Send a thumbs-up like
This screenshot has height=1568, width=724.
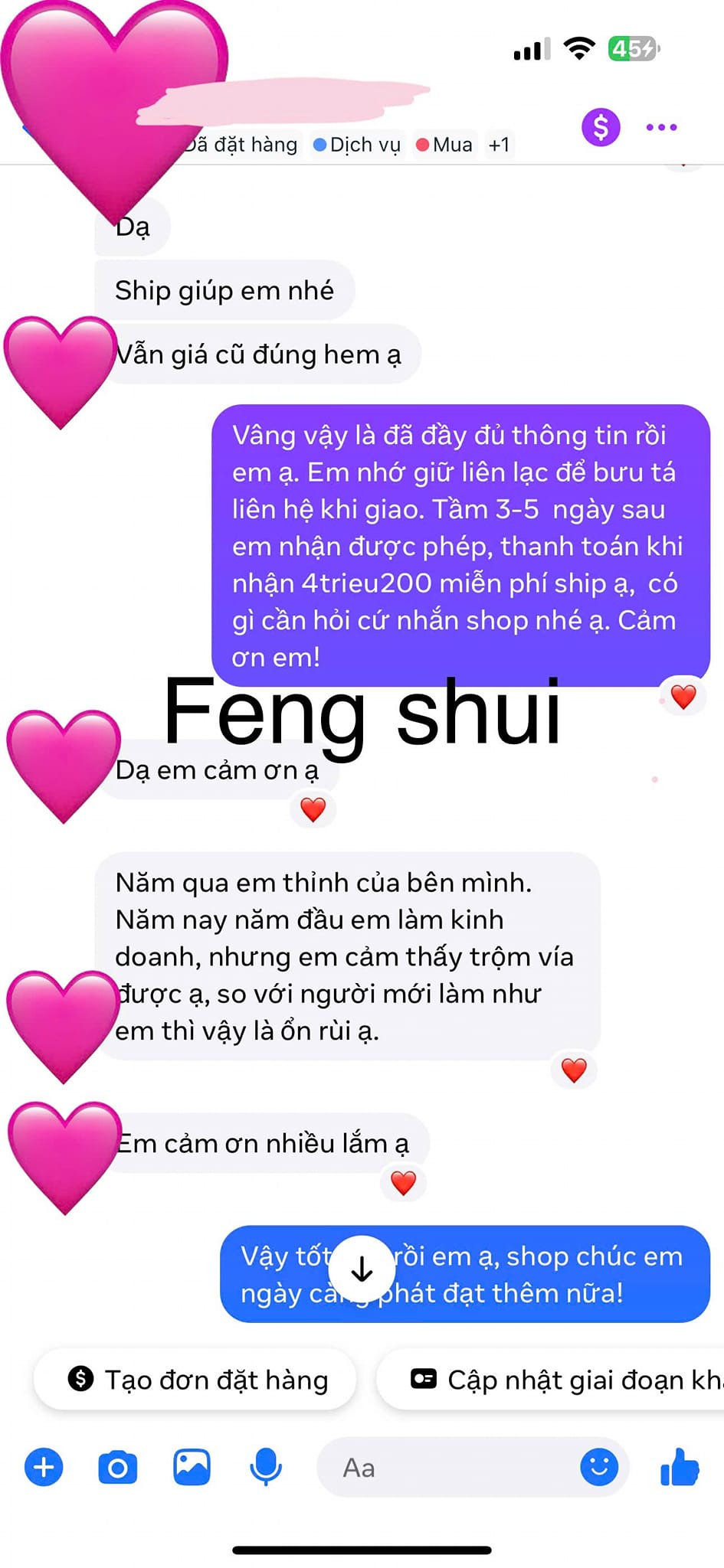tap(680, 1467)
